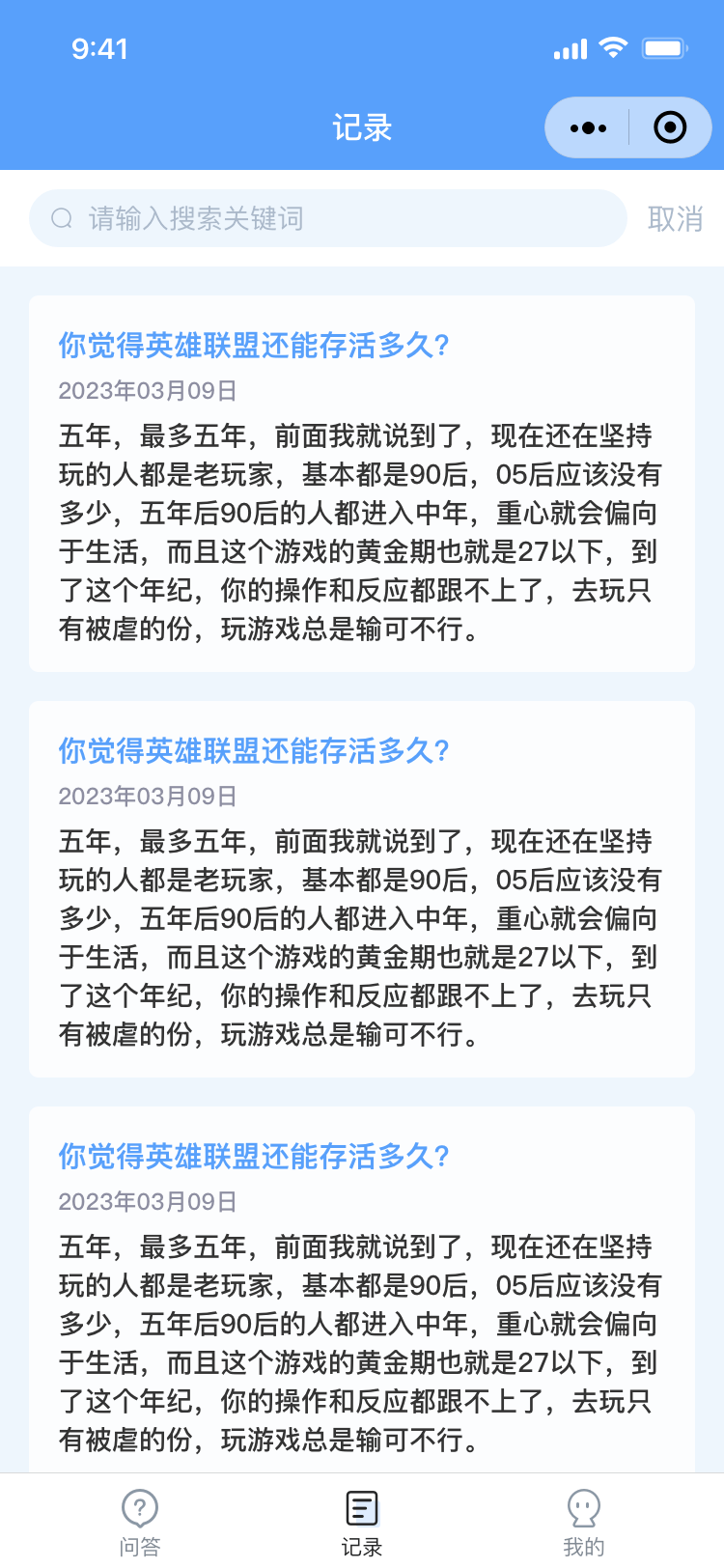Image resolution: width=724 pixels, height=1568 pixels.
Task: Open the mini program three-dot menu
Action: coord(588,127)
